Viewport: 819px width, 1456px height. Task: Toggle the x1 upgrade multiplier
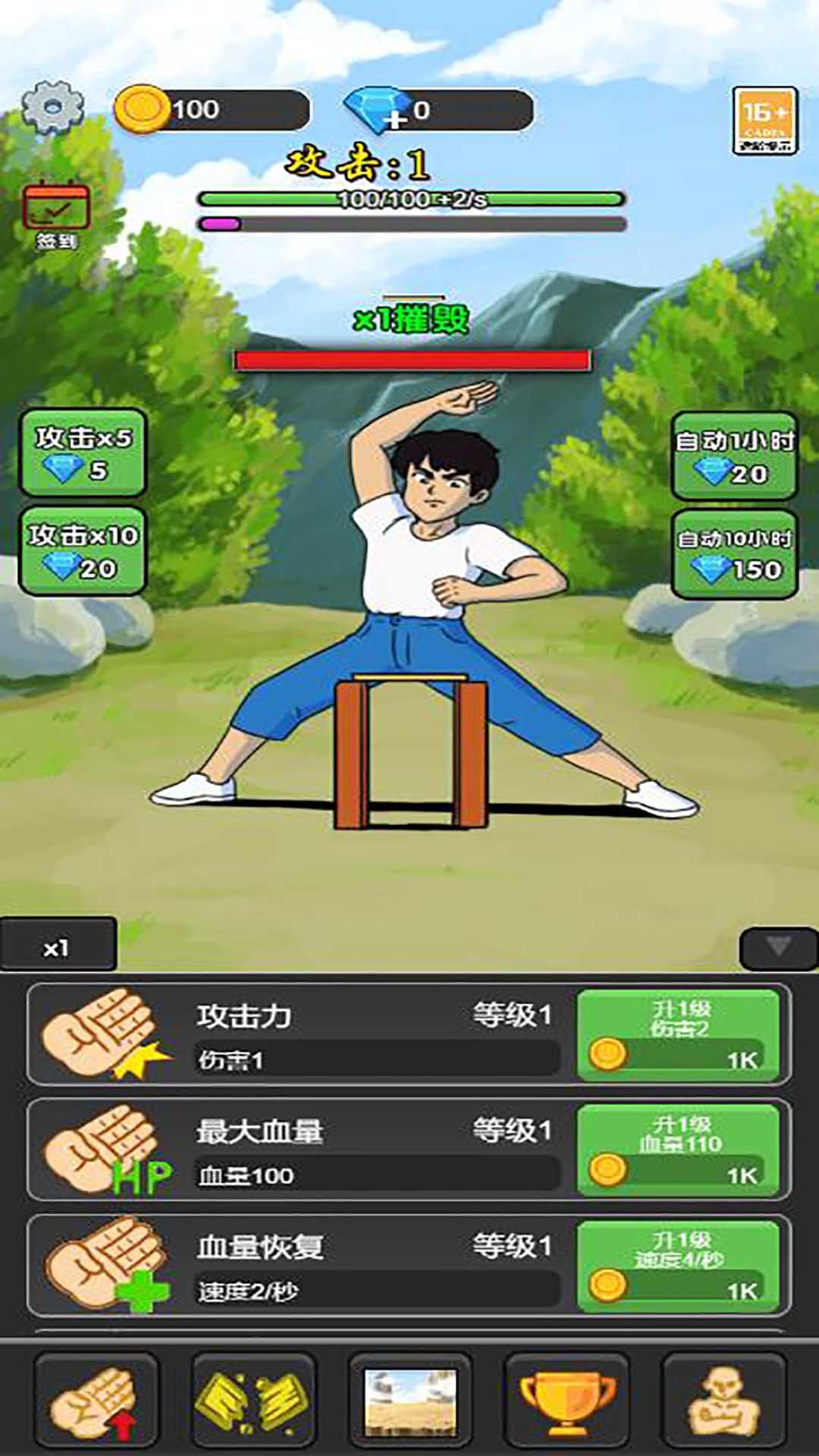(58, 946)
